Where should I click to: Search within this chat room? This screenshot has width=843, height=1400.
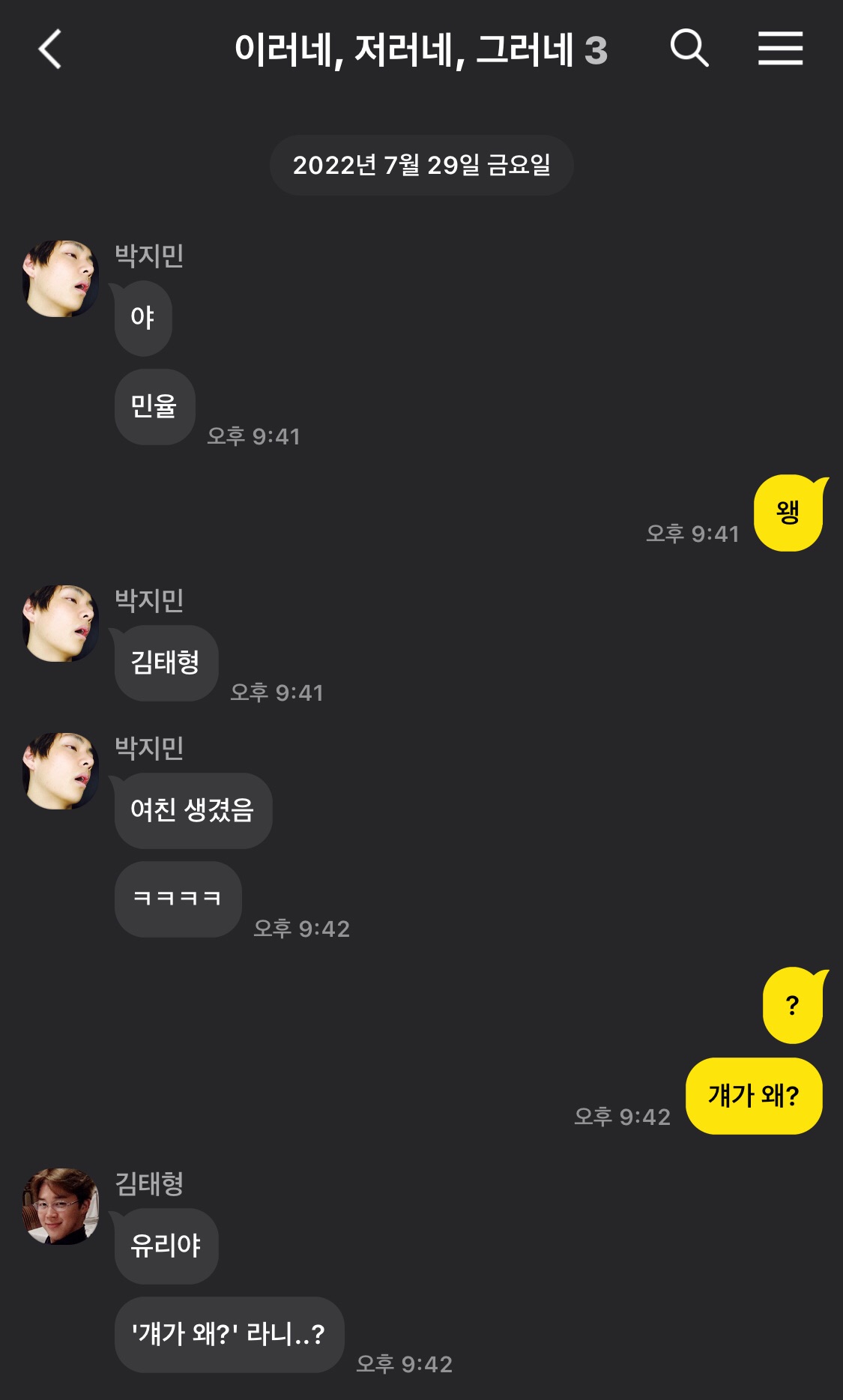click(x=689, y=49)
